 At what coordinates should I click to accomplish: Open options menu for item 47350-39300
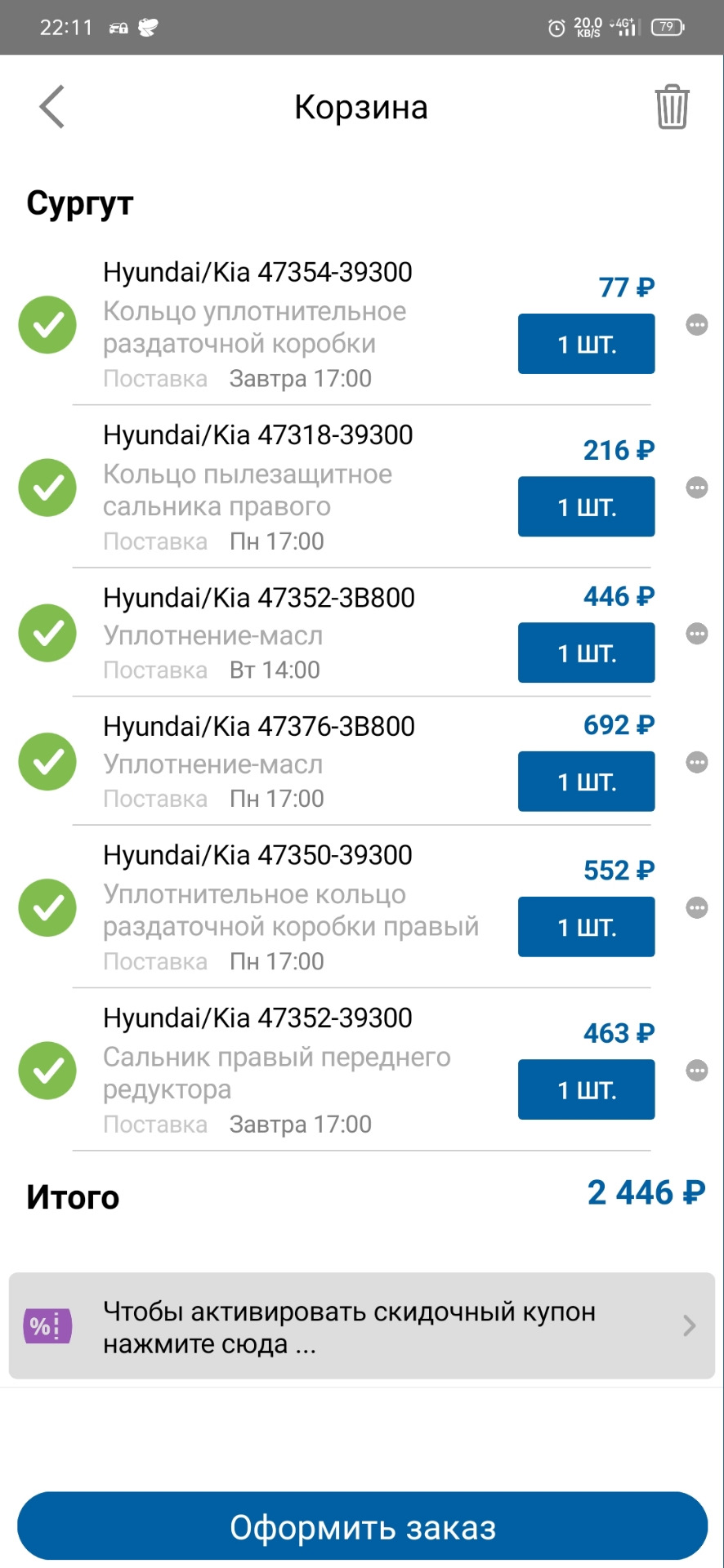point(697,907)
